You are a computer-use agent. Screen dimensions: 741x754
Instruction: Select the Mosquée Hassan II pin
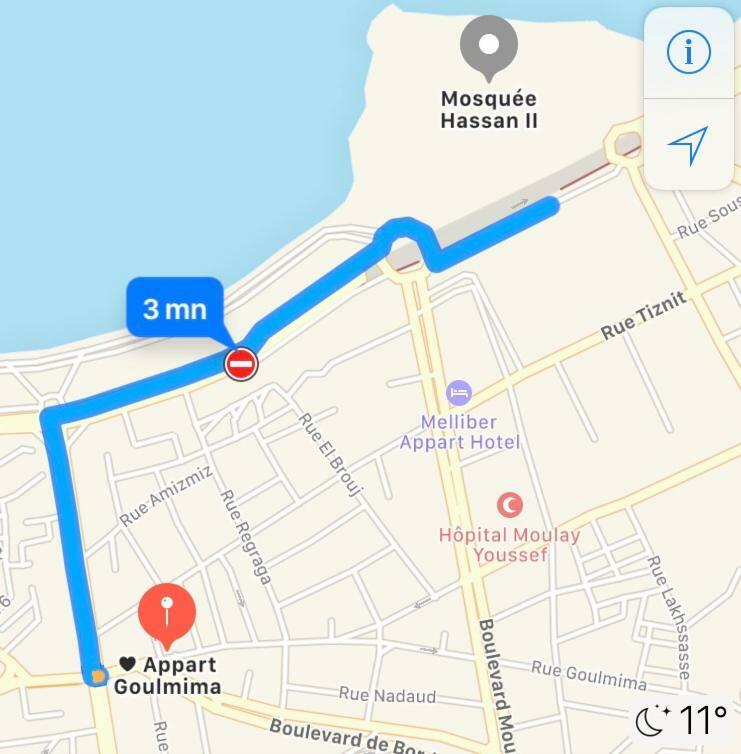pyautogui.click(x=488, y=45)
